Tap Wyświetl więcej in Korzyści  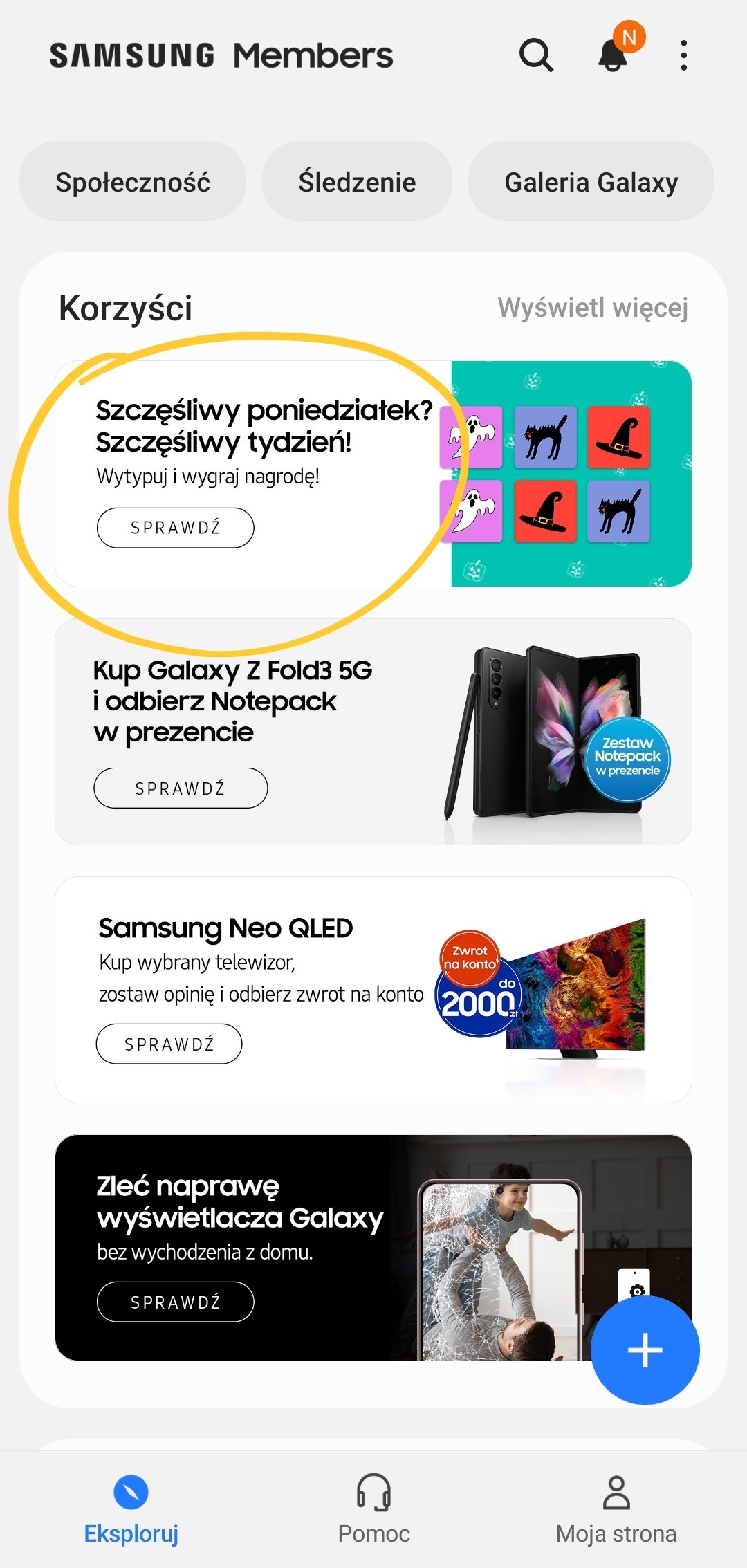[593, 308]
